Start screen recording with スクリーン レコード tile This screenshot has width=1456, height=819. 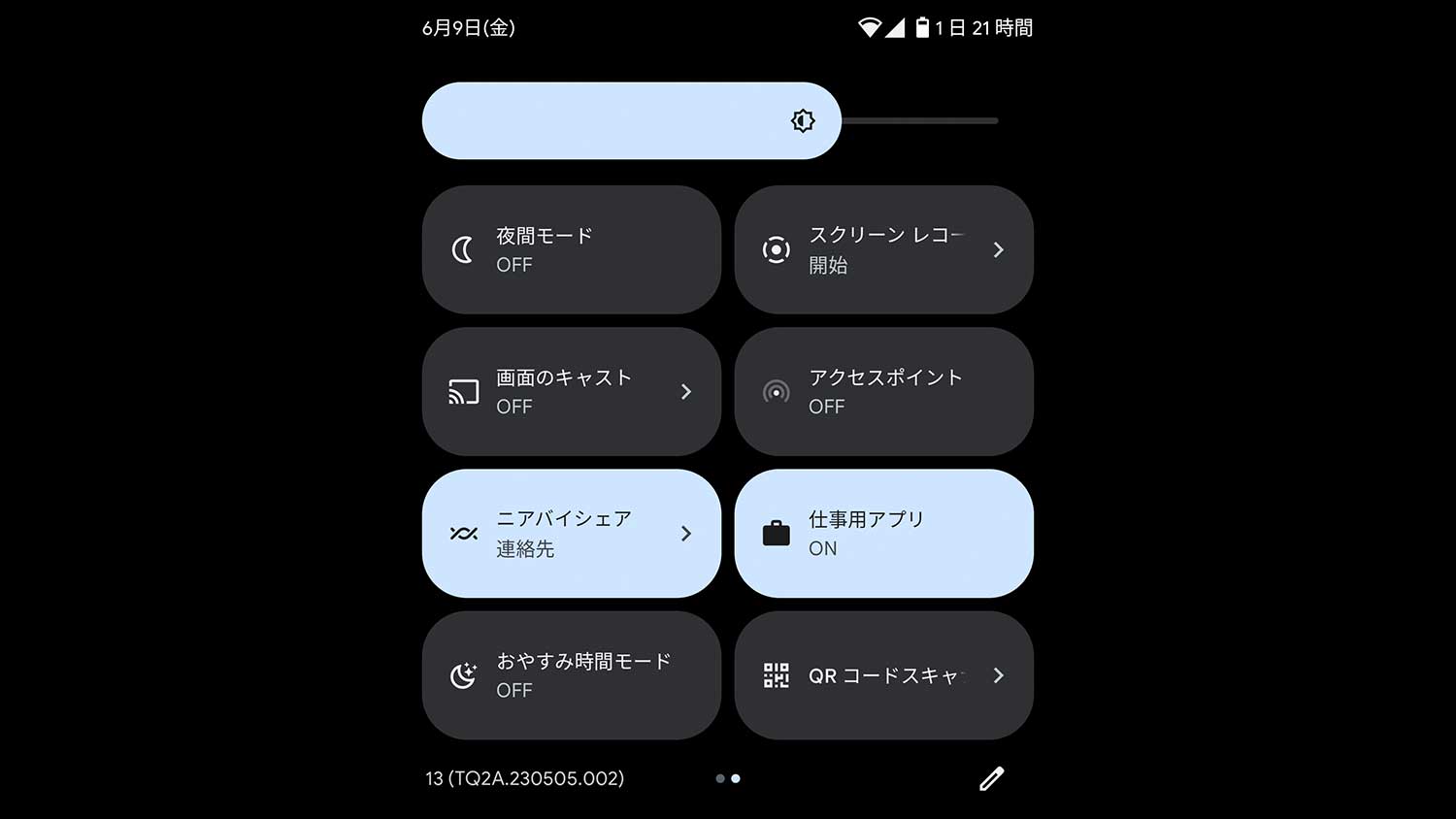(x=883, y=249)
